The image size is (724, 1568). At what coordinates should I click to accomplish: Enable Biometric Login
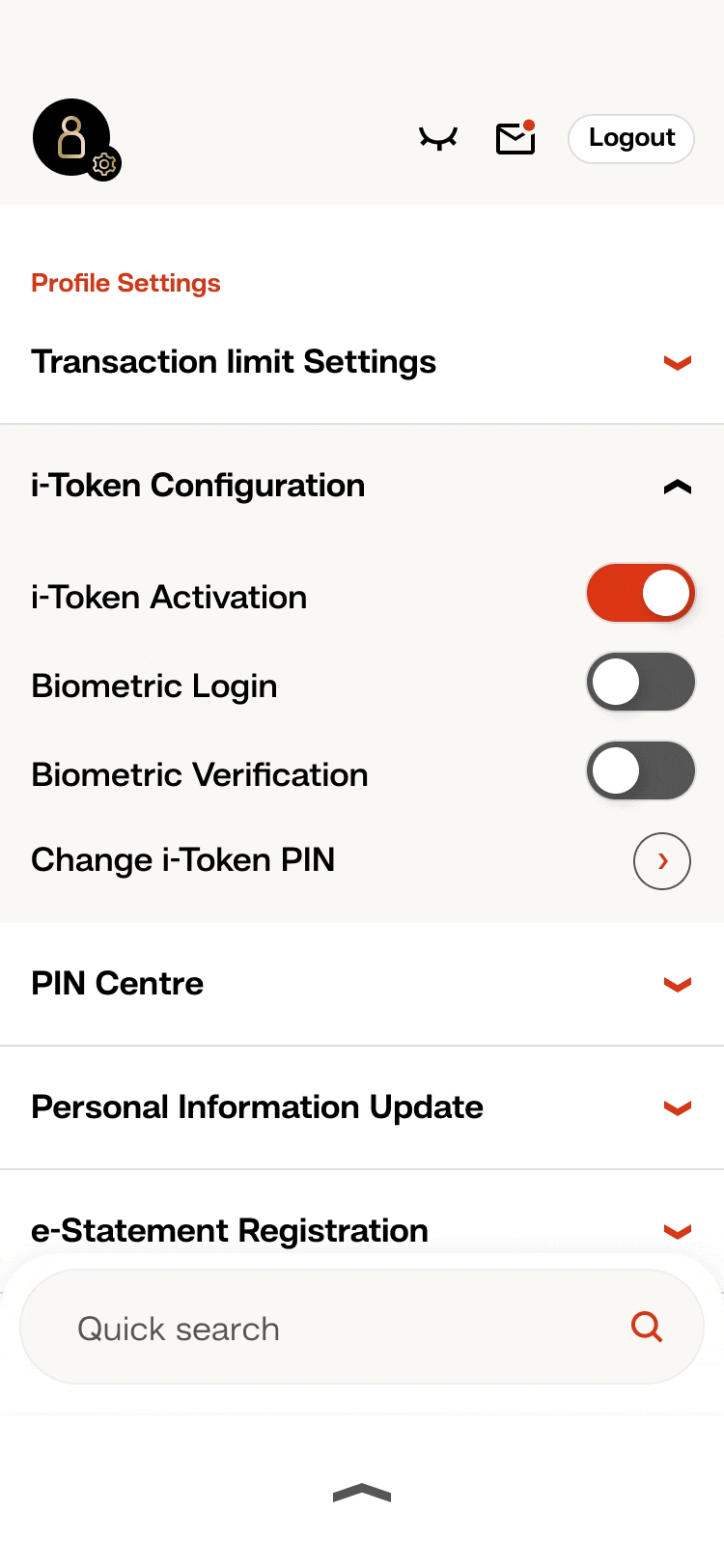(x=641, y=682)
